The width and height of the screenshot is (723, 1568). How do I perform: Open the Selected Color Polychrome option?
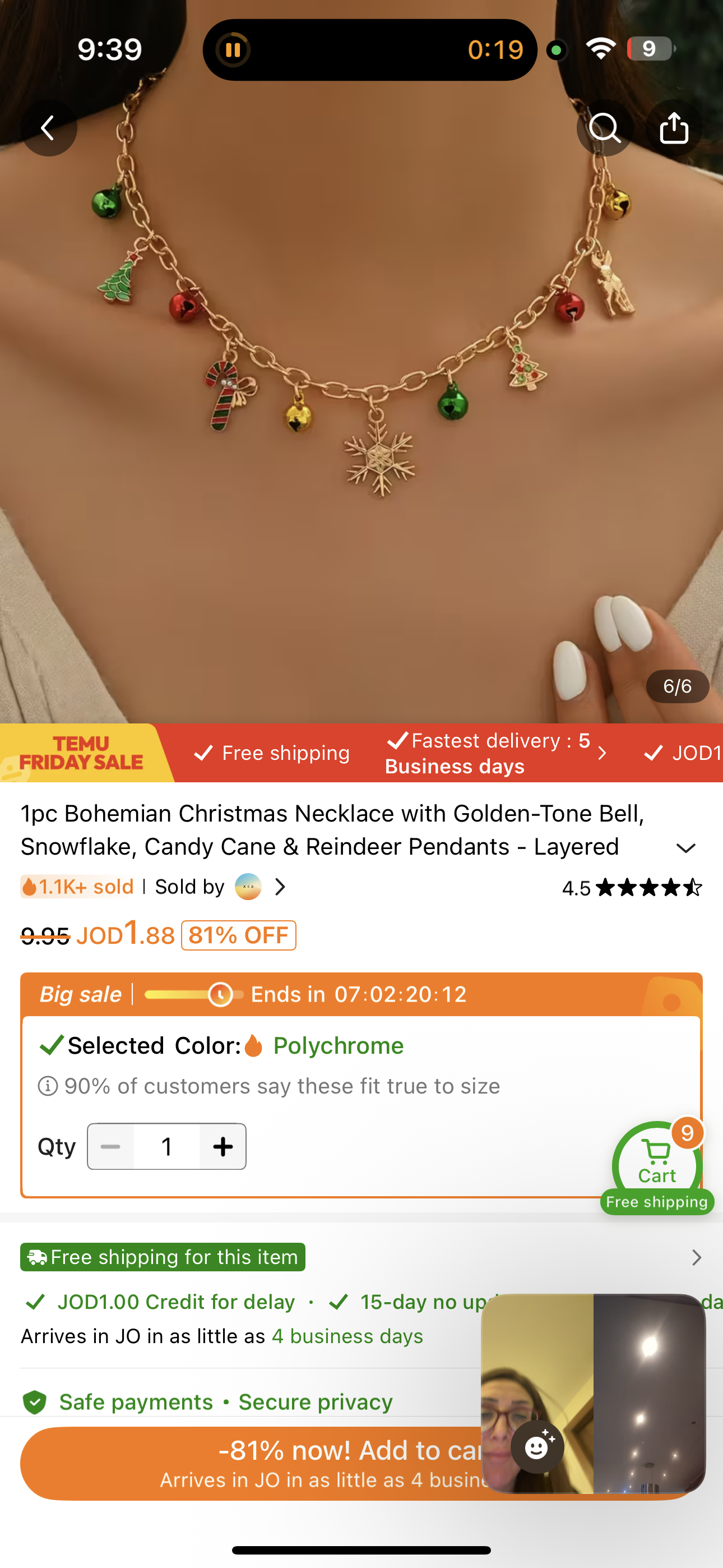(x=338, y=1045)
